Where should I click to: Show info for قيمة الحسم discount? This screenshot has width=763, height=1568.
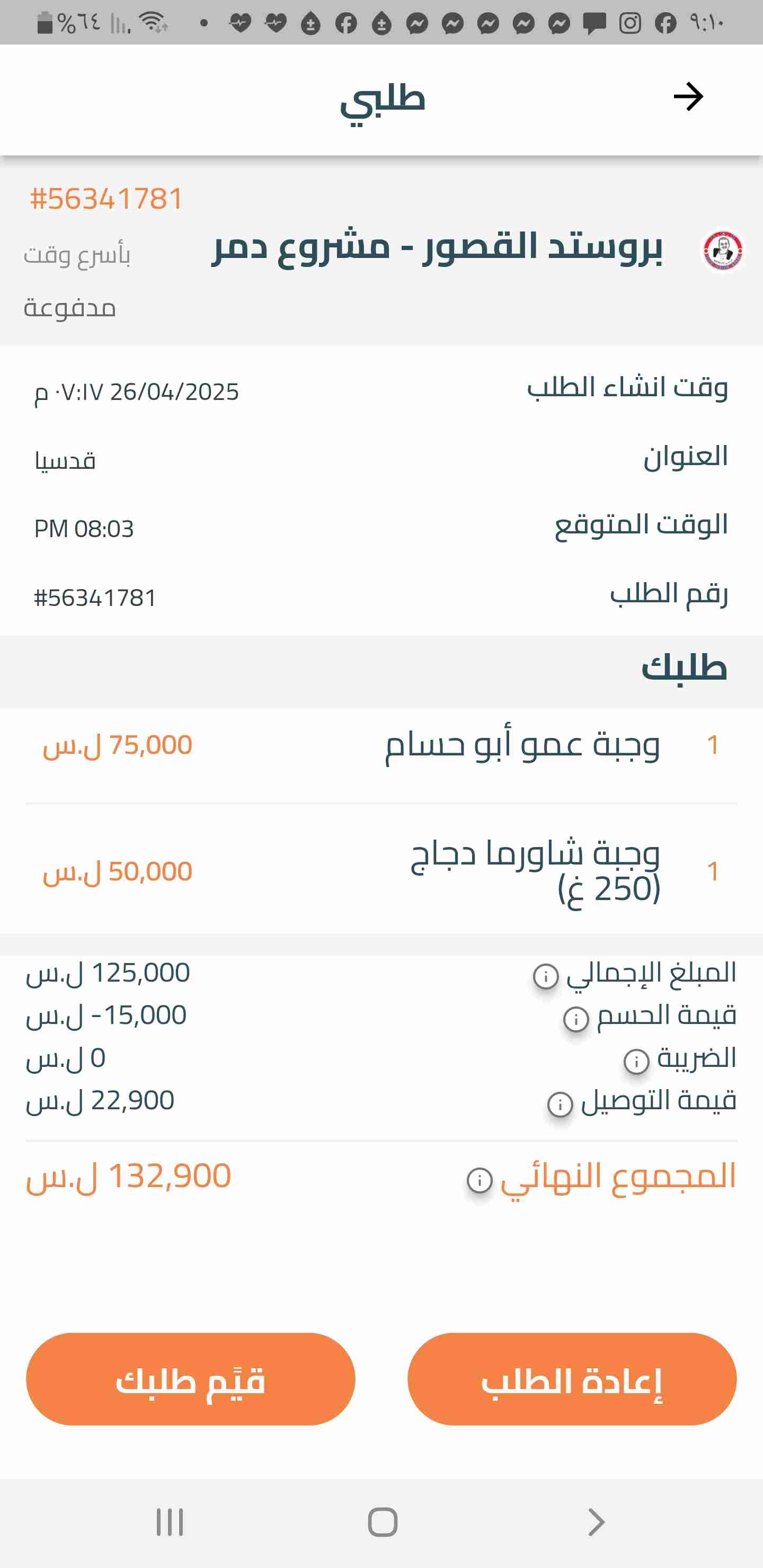[x=576, y=1019]
